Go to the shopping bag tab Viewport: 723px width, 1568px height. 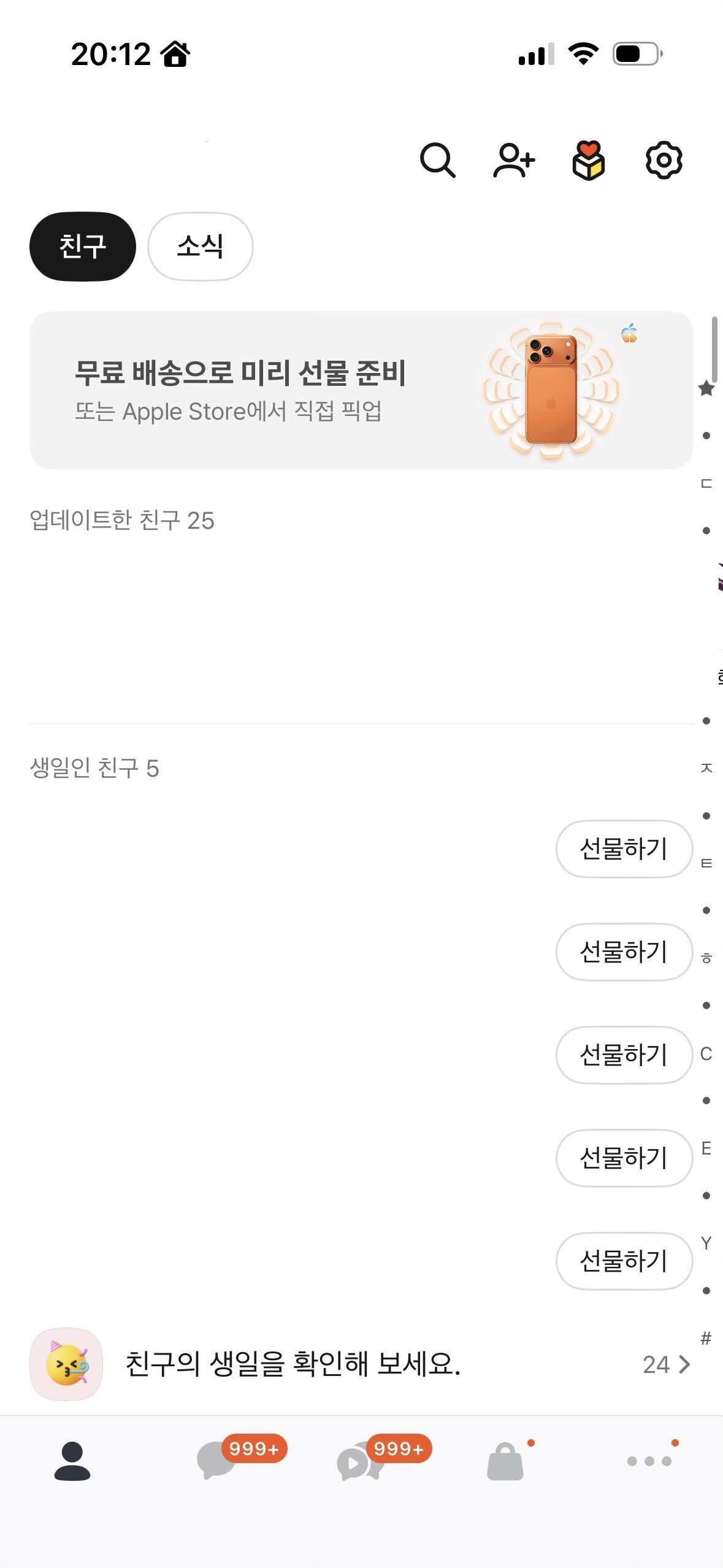click(505, 1461)
